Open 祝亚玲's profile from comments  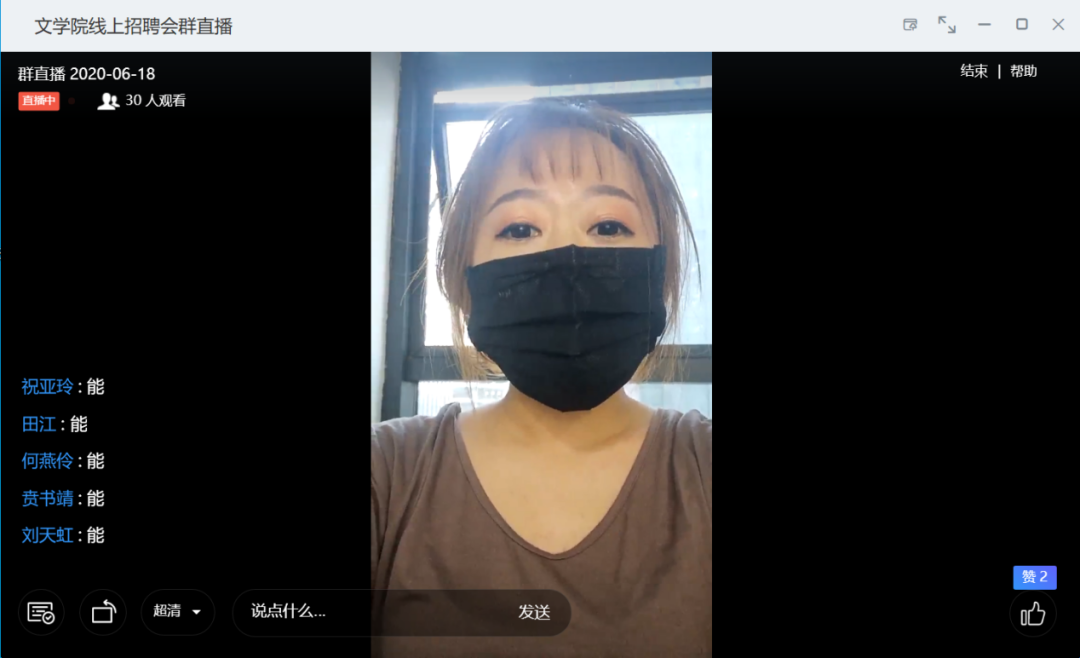click(48, 386)
